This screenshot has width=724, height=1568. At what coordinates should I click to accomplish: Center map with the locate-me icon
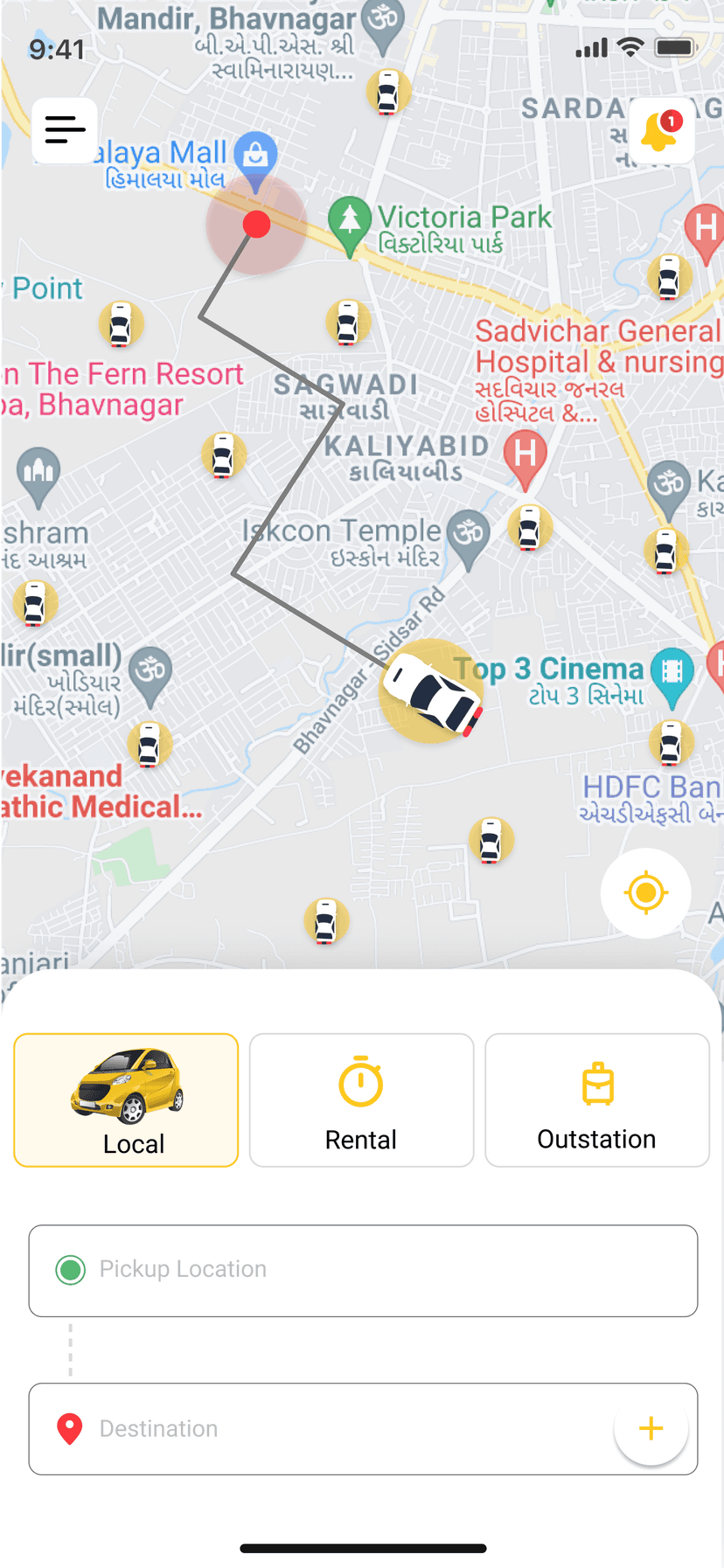coord(645,892)
